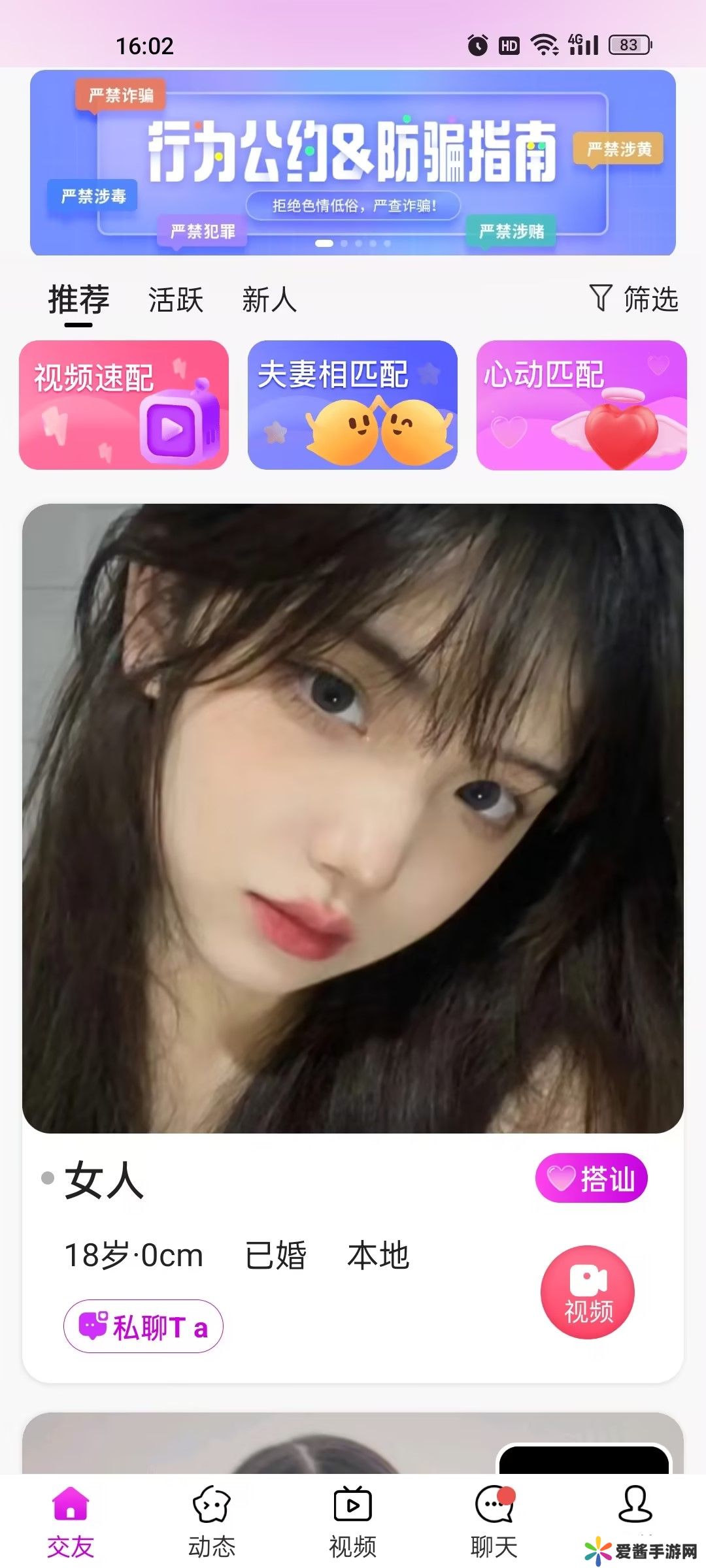The width and height of the screenshot is (706, 1568).
Task: Switch to the 新人 tab
Action: pos(269,300)
